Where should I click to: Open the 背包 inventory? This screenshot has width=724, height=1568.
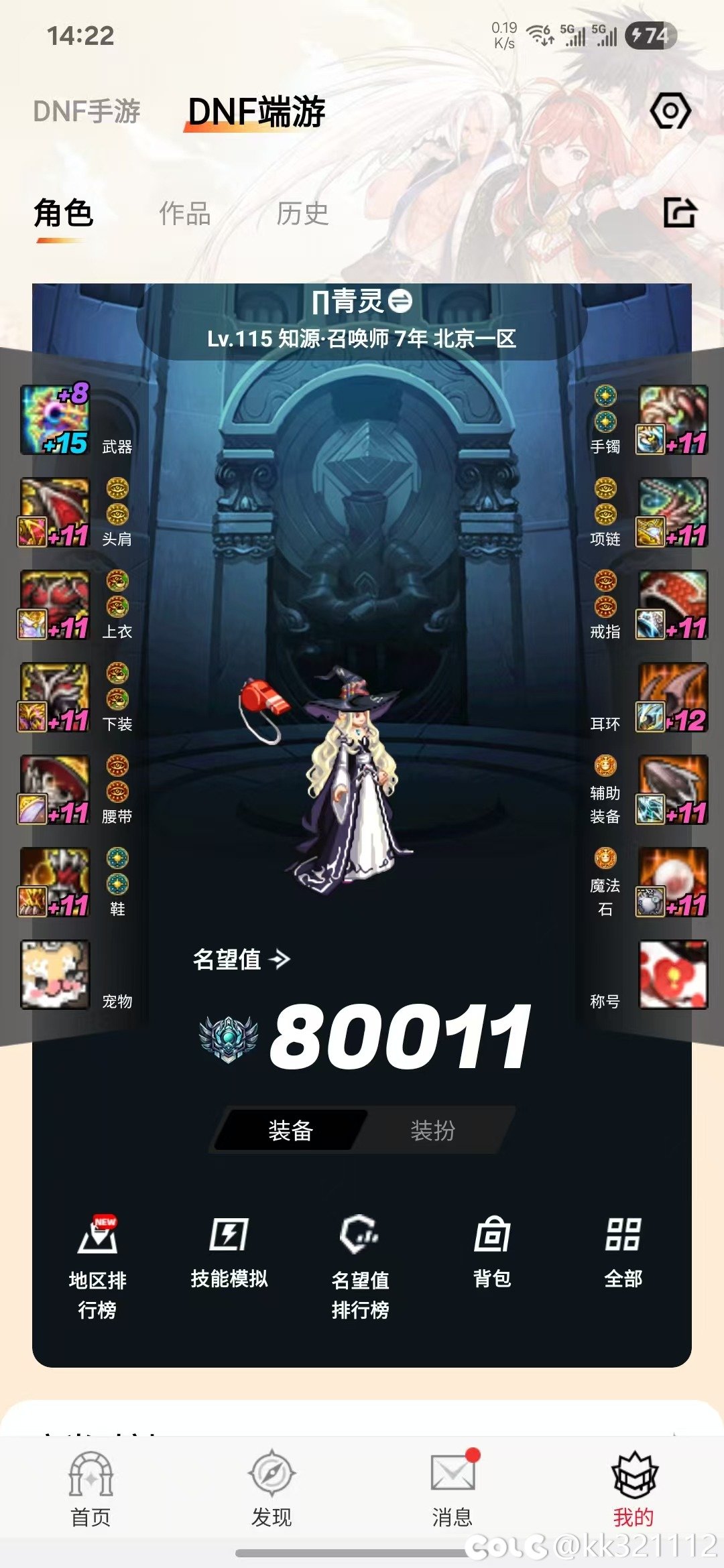[492, 1253]
